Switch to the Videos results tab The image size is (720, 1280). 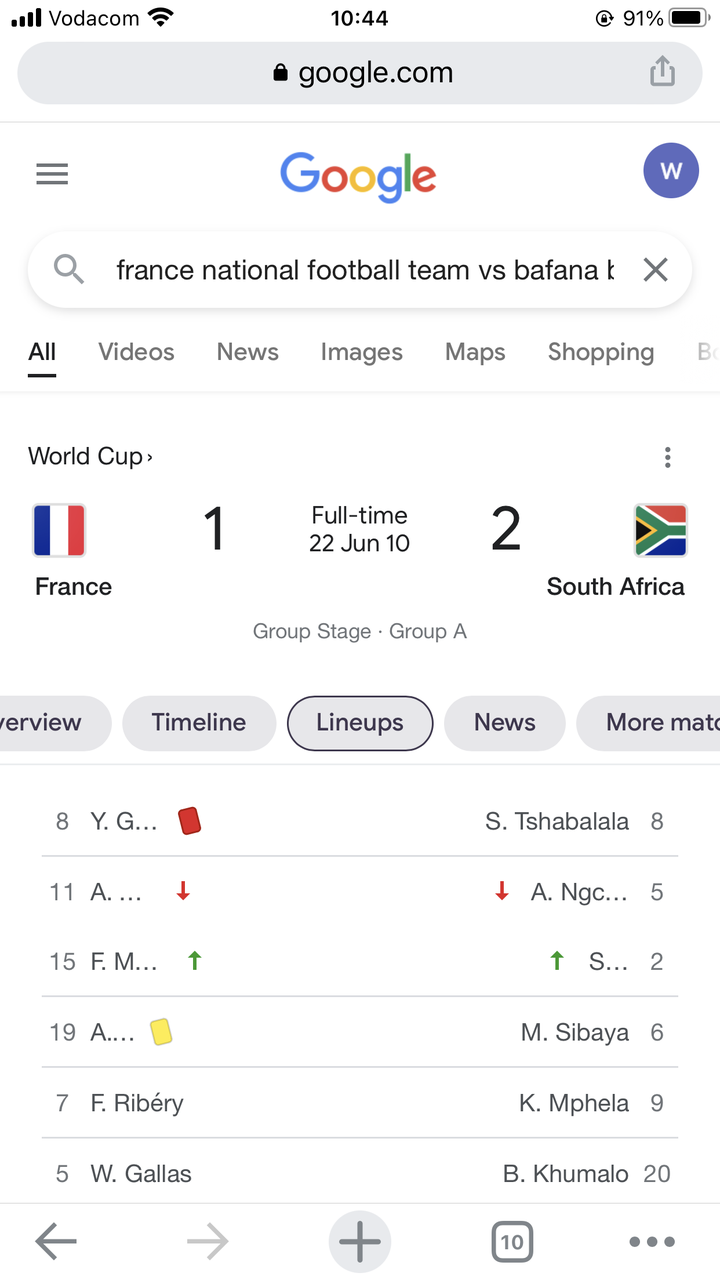136,352
